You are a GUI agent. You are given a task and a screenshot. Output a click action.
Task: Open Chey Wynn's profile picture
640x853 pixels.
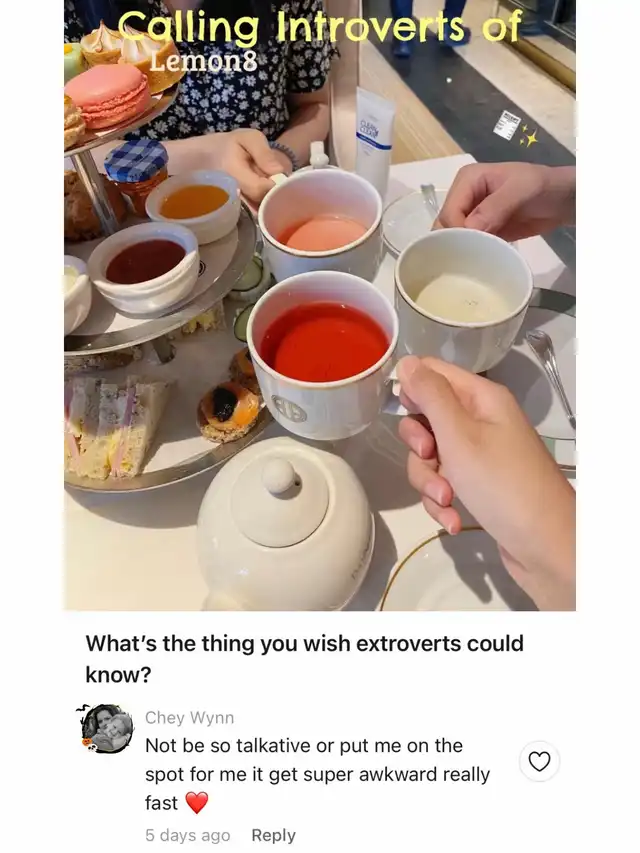(x=107, y=728)
